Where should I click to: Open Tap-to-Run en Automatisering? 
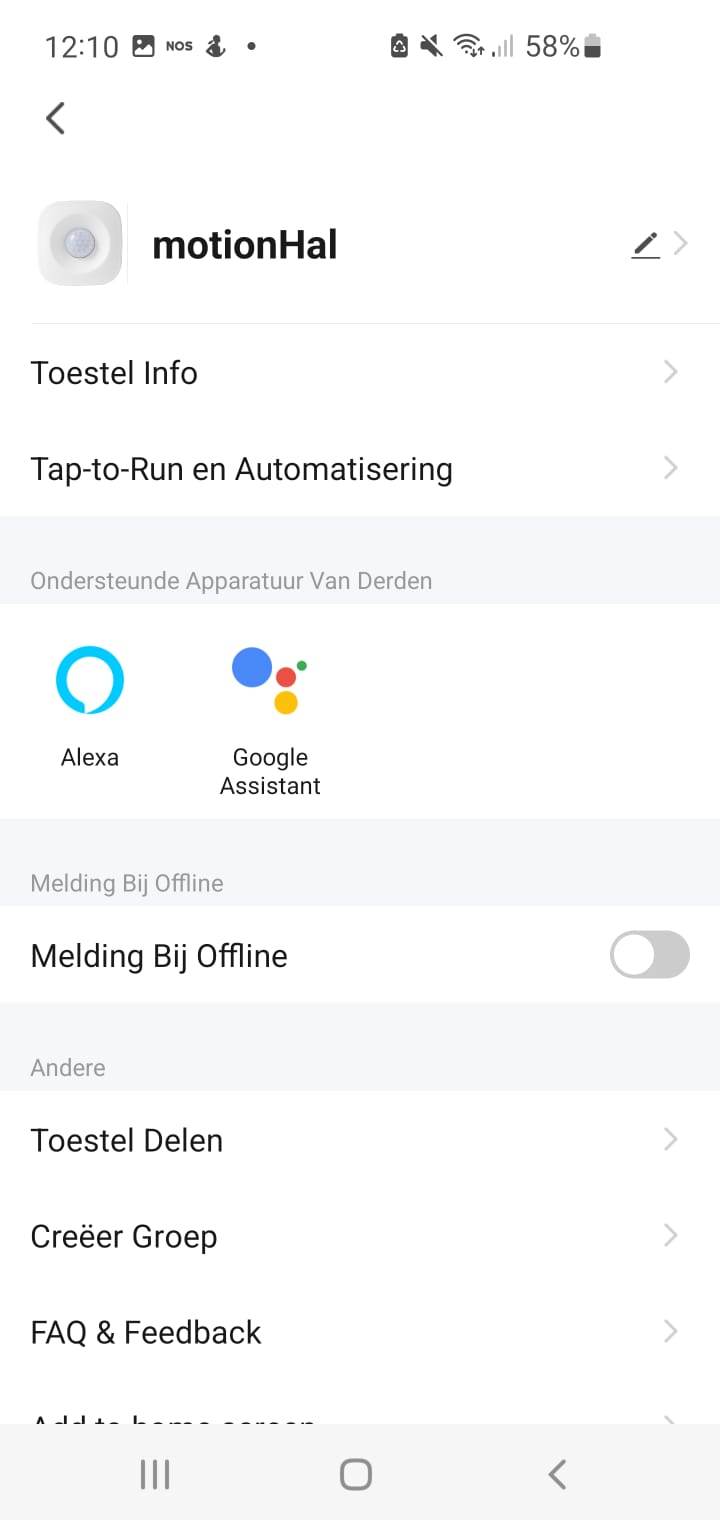[x=360, y=469]
